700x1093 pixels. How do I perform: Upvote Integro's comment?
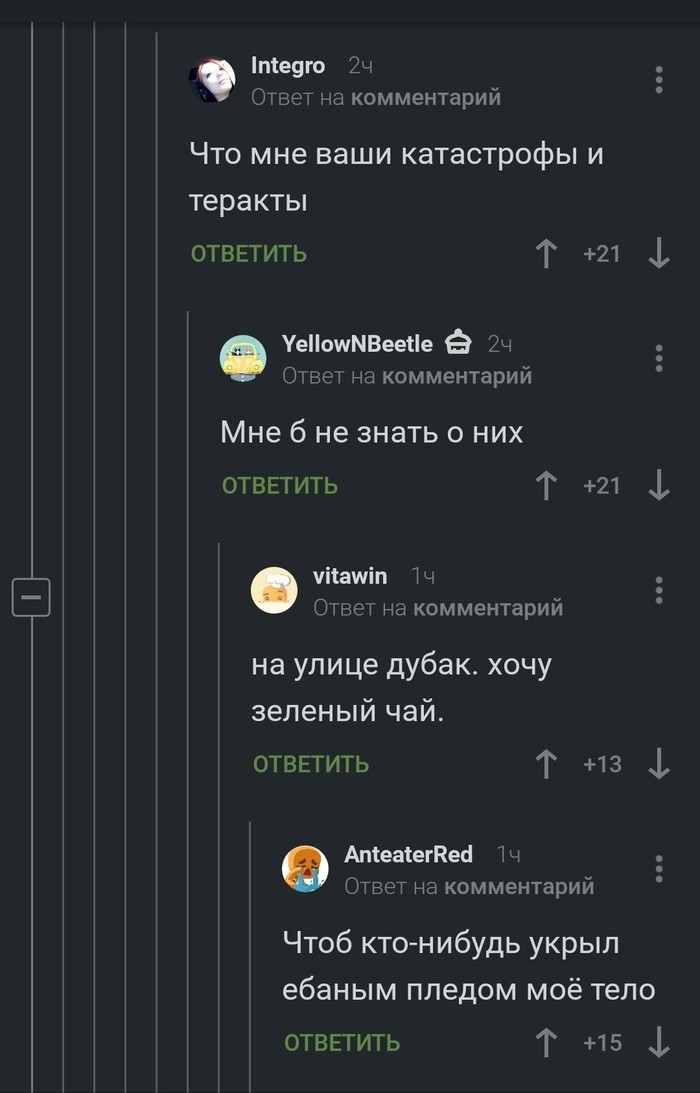point(545,254)
